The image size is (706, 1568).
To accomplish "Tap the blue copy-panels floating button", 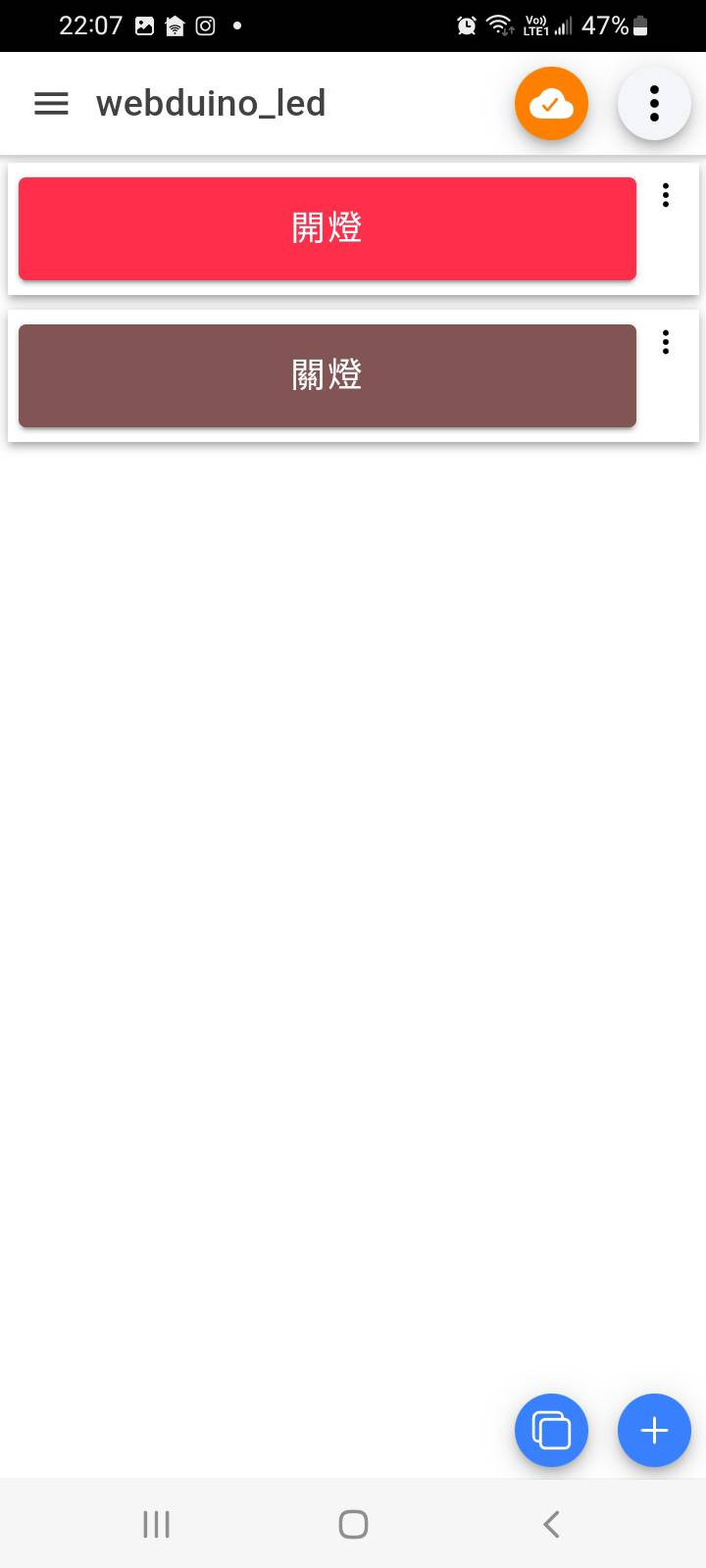I will (x=551, y=1430).
